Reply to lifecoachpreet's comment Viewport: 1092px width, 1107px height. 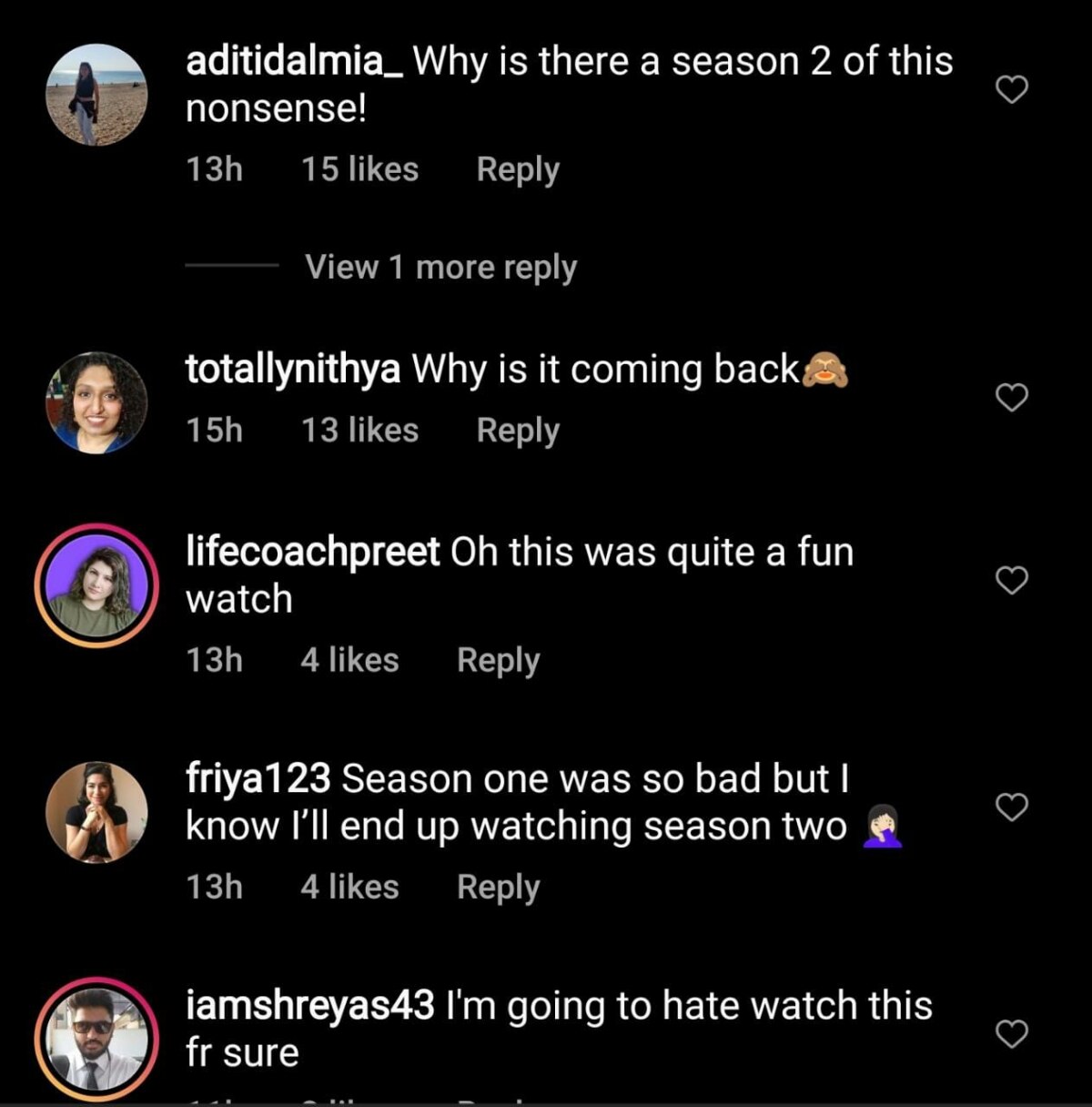coord(498,660)
